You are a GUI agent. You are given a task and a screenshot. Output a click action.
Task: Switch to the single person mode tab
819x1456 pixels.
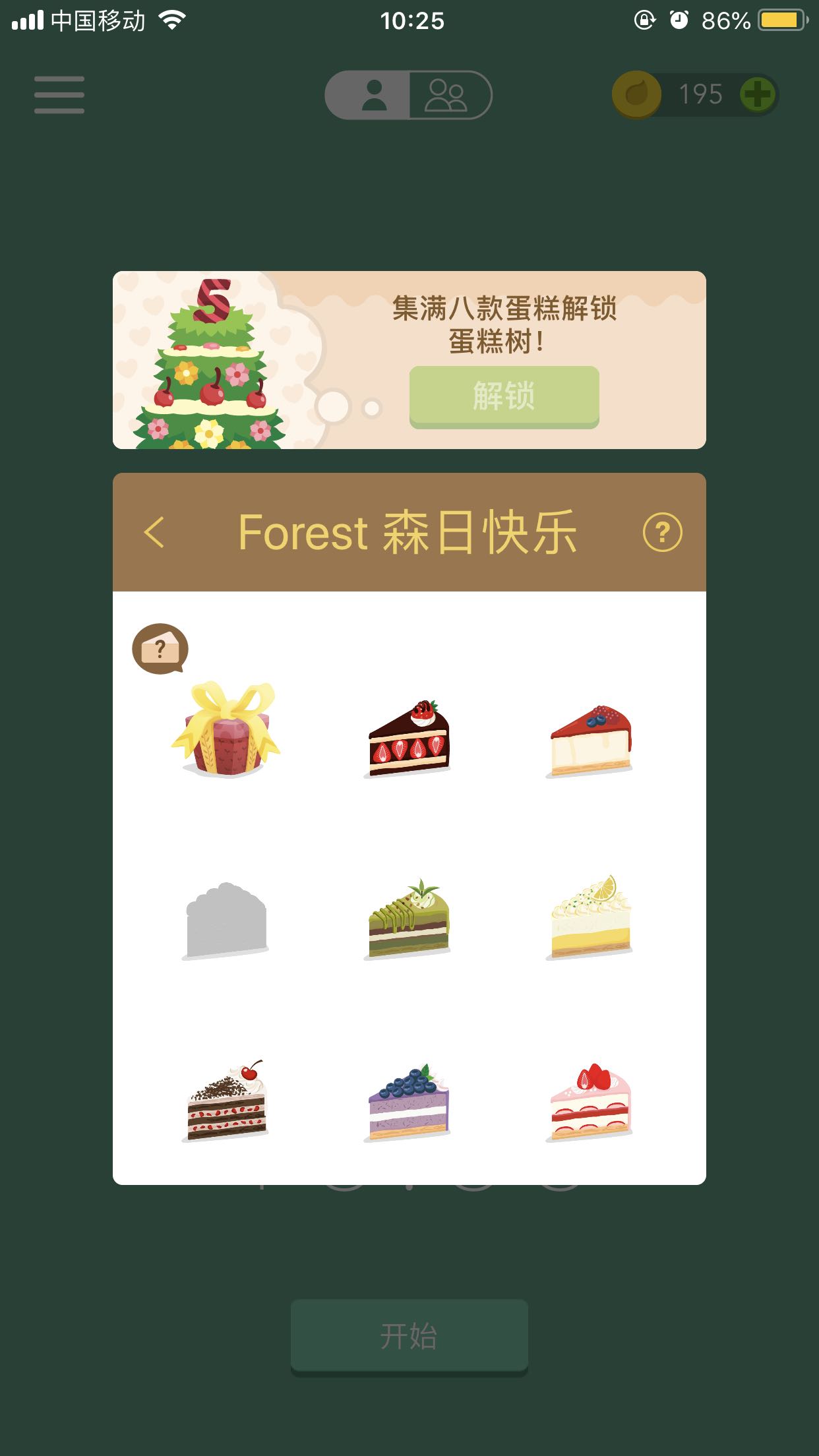[369, 95]
